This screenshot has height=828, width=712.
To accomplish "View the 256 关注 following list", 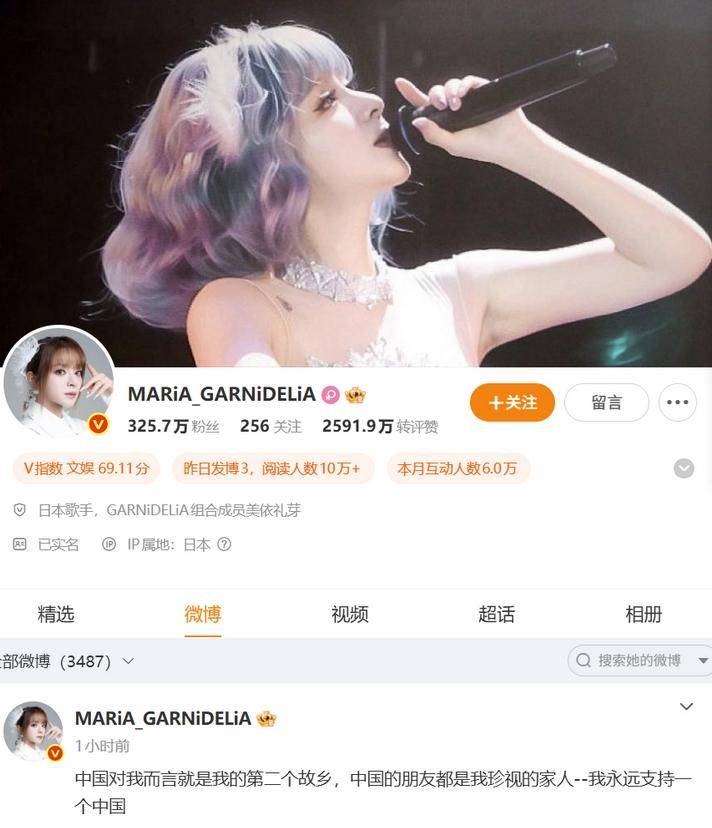I will (x=270, y=426).
